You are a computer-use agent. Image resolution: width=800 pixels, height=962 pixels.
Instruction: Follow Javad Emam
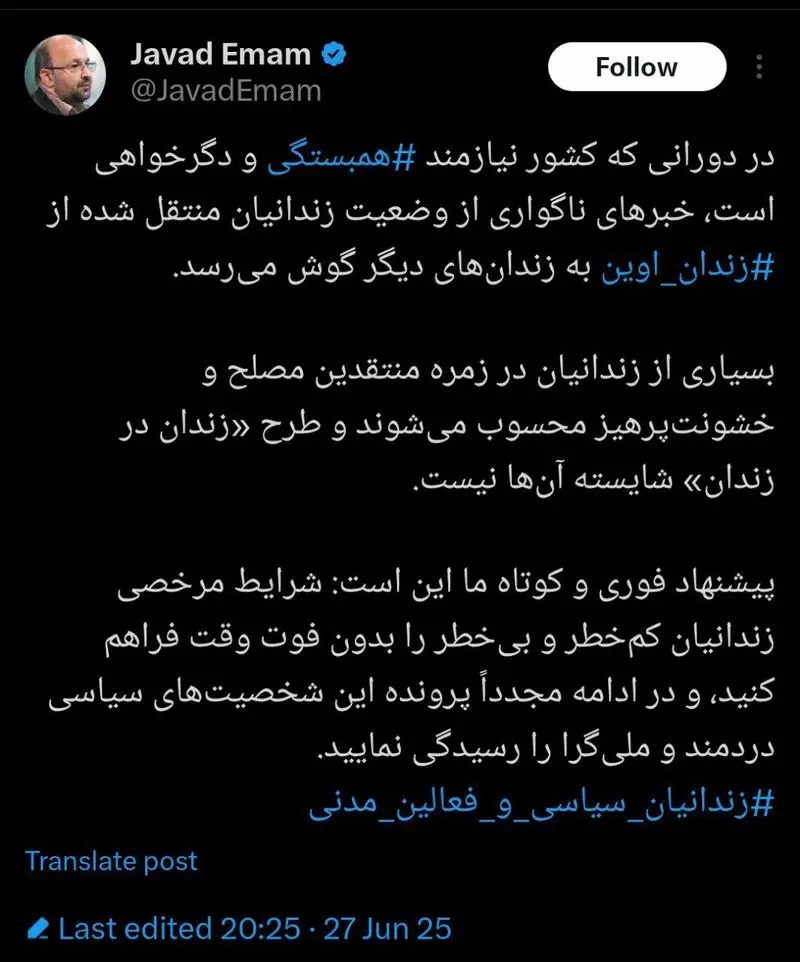tap(636, 68)
